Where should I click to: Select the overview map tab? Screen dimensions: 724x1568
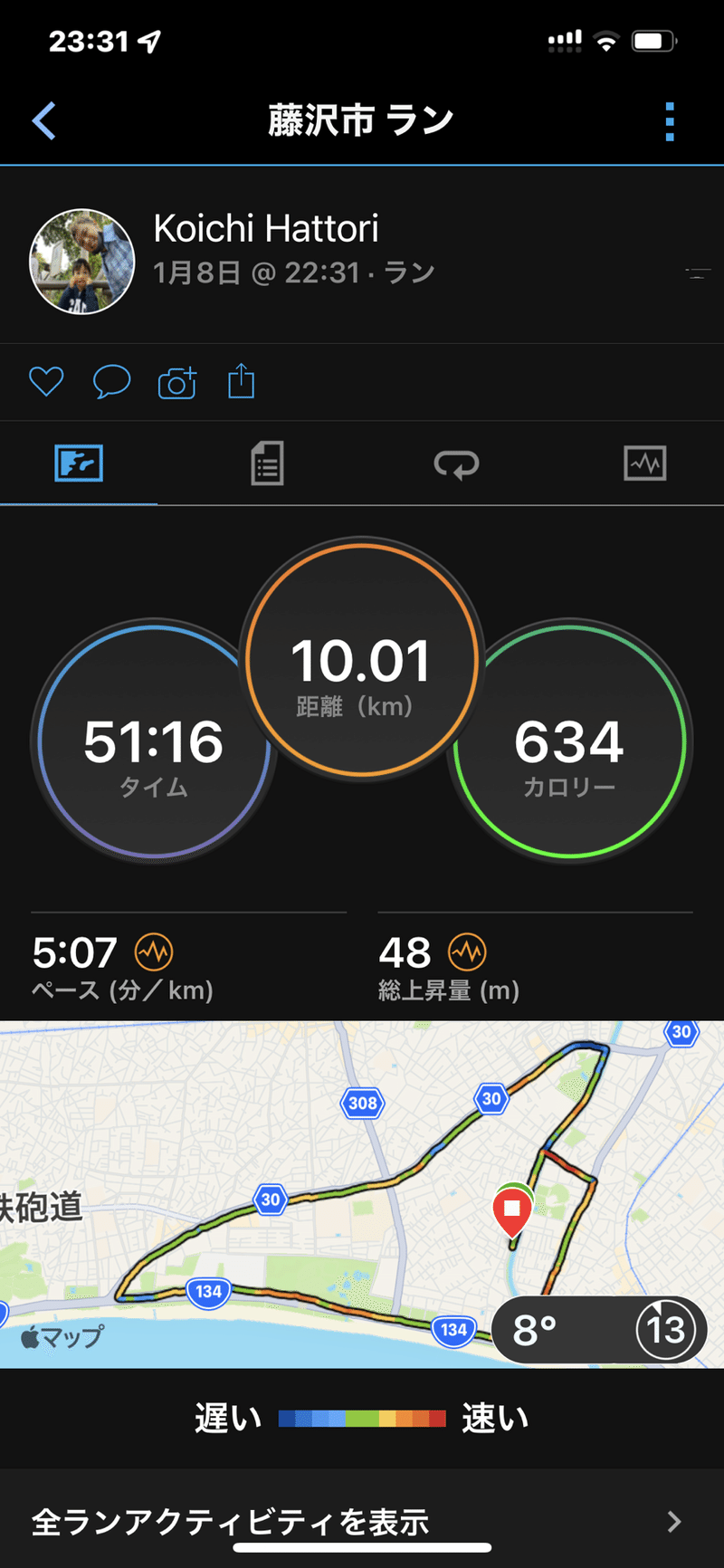(x=79, y=464)
